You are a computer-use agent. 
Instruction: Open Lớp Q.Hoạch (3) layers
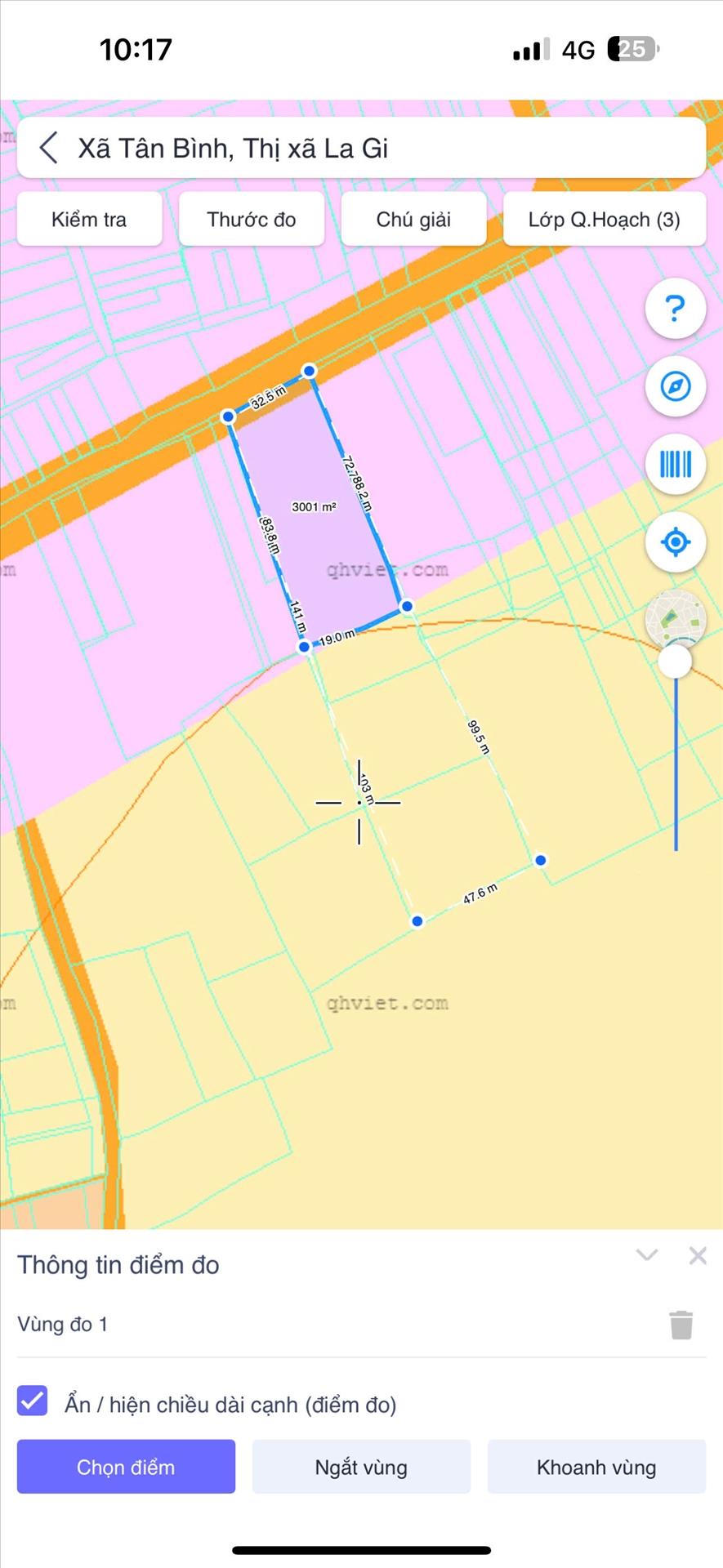604,219
